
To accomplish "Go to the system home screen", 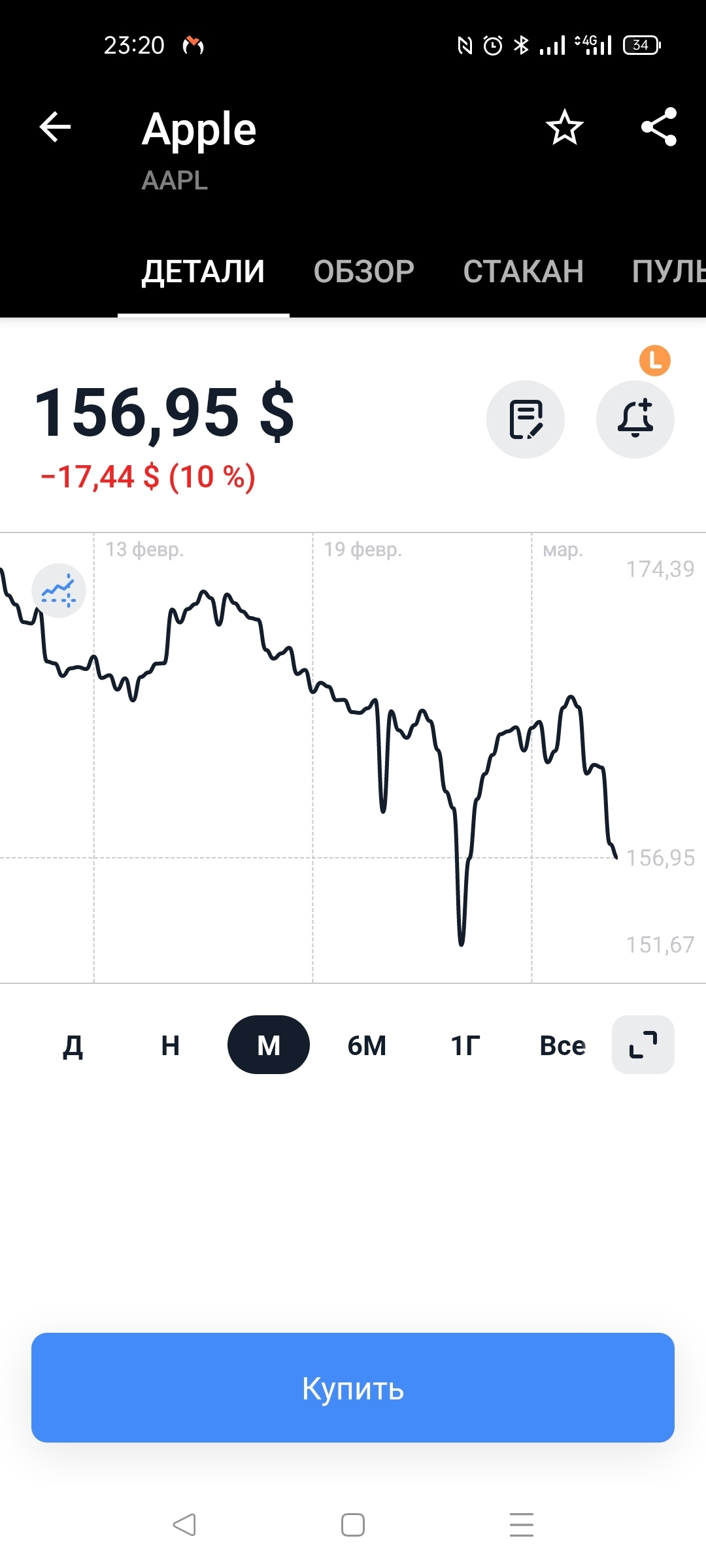I will (353, 1526).
